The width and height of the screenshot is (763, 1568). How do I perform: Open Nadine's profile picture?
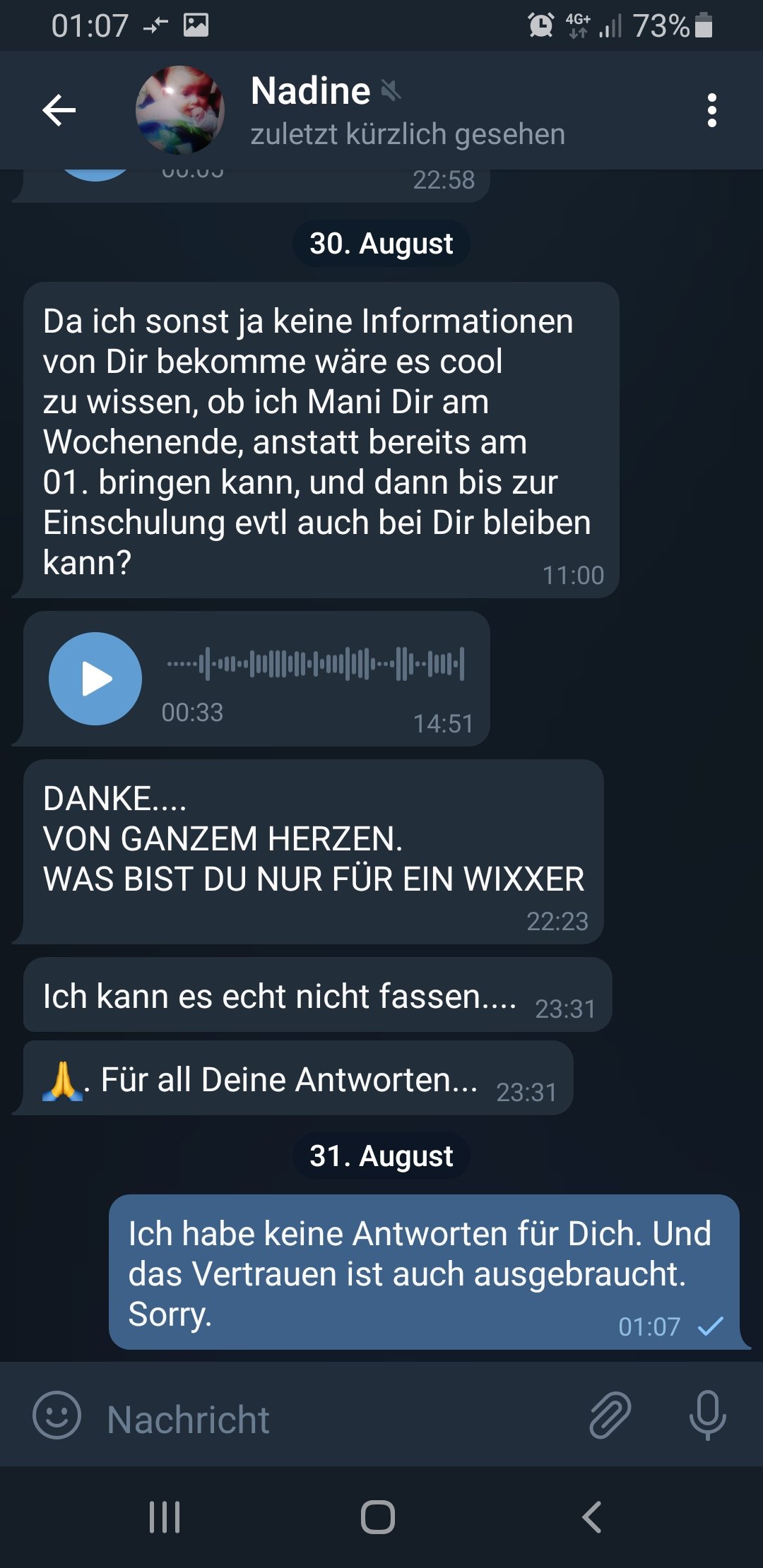(180, 110)
